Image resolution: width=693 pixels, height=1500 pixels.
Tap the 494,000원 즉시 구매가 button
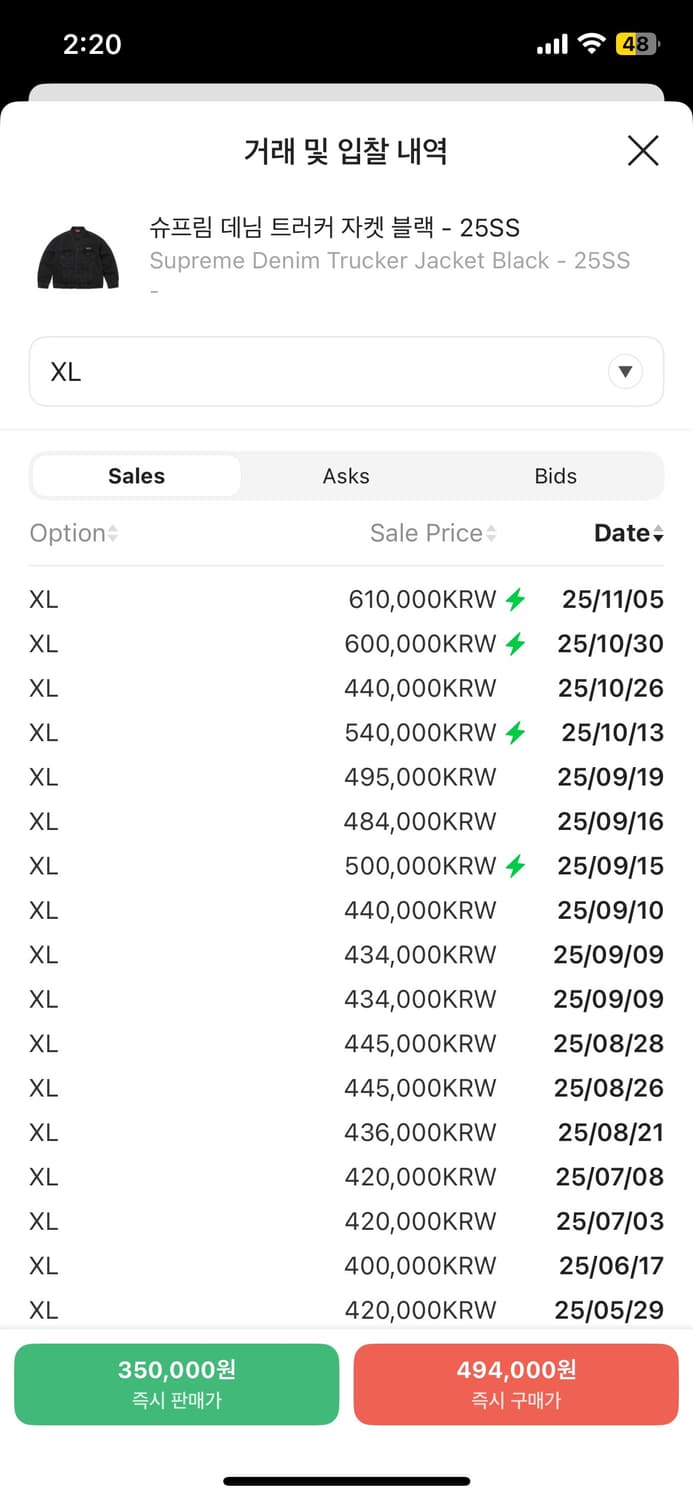pyautogui.click(x=516, y=1384)
